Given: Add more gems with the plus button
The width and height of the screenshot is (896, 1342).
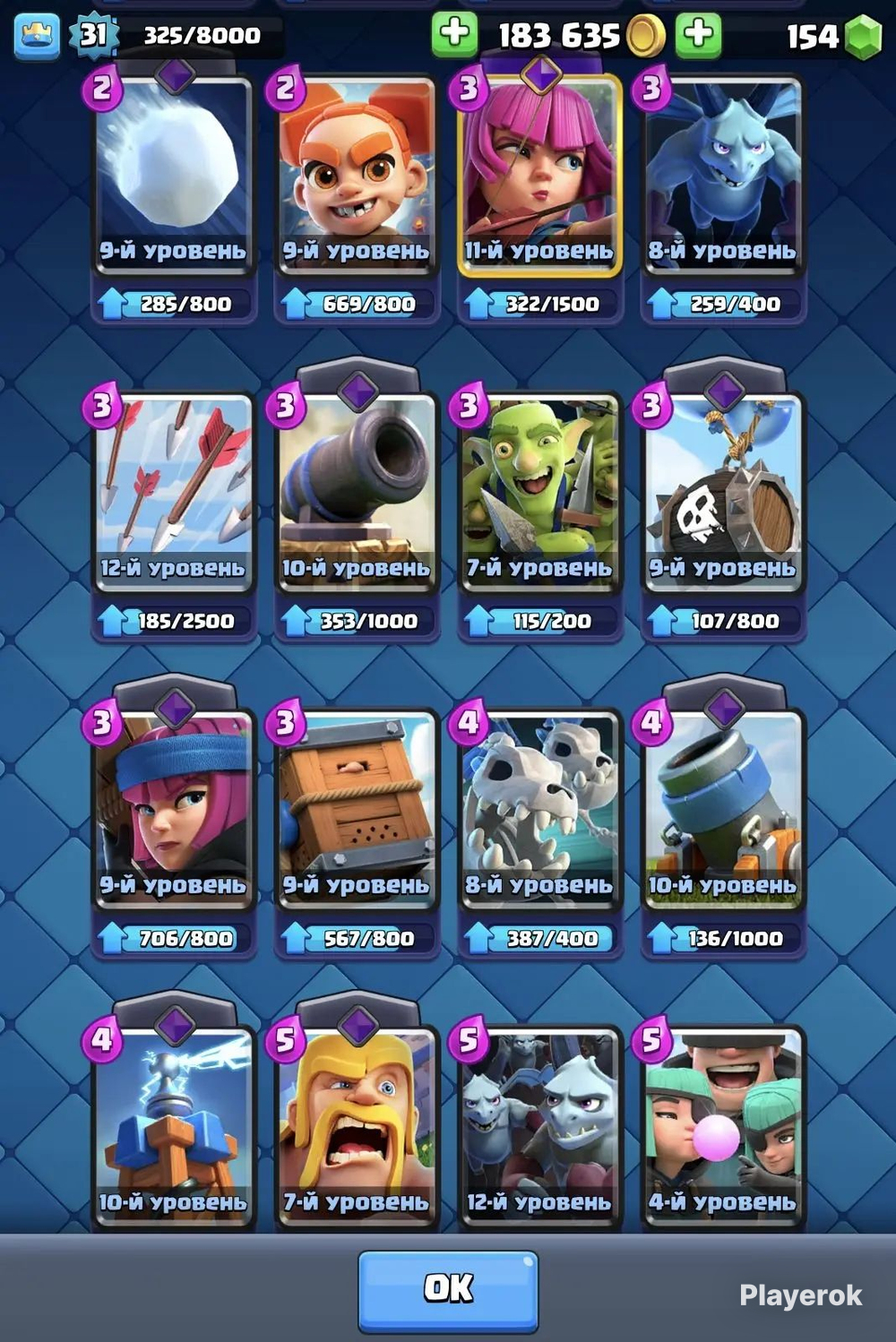Looking at the screenshot, I should click(x=698, y=34).
